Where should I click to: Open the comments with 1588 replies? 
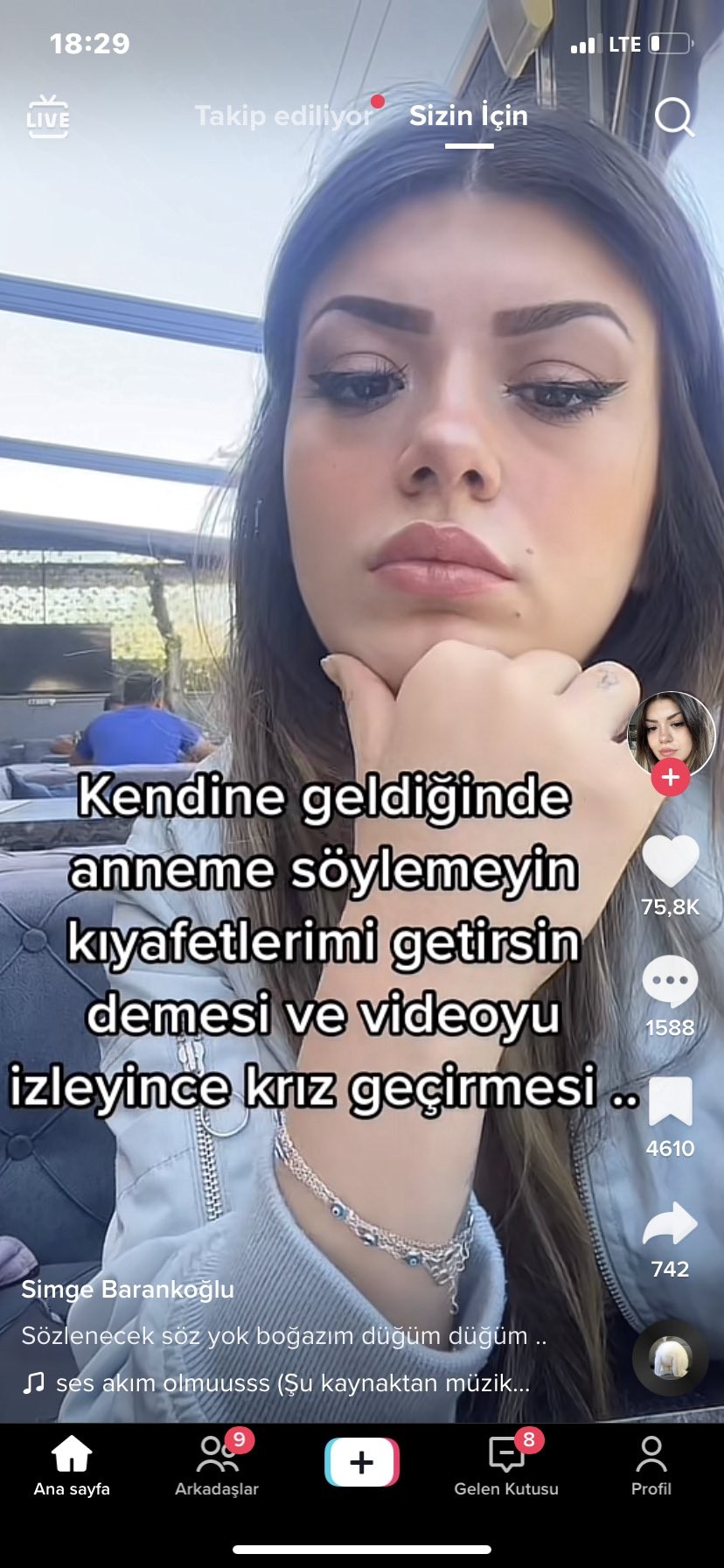671,982
